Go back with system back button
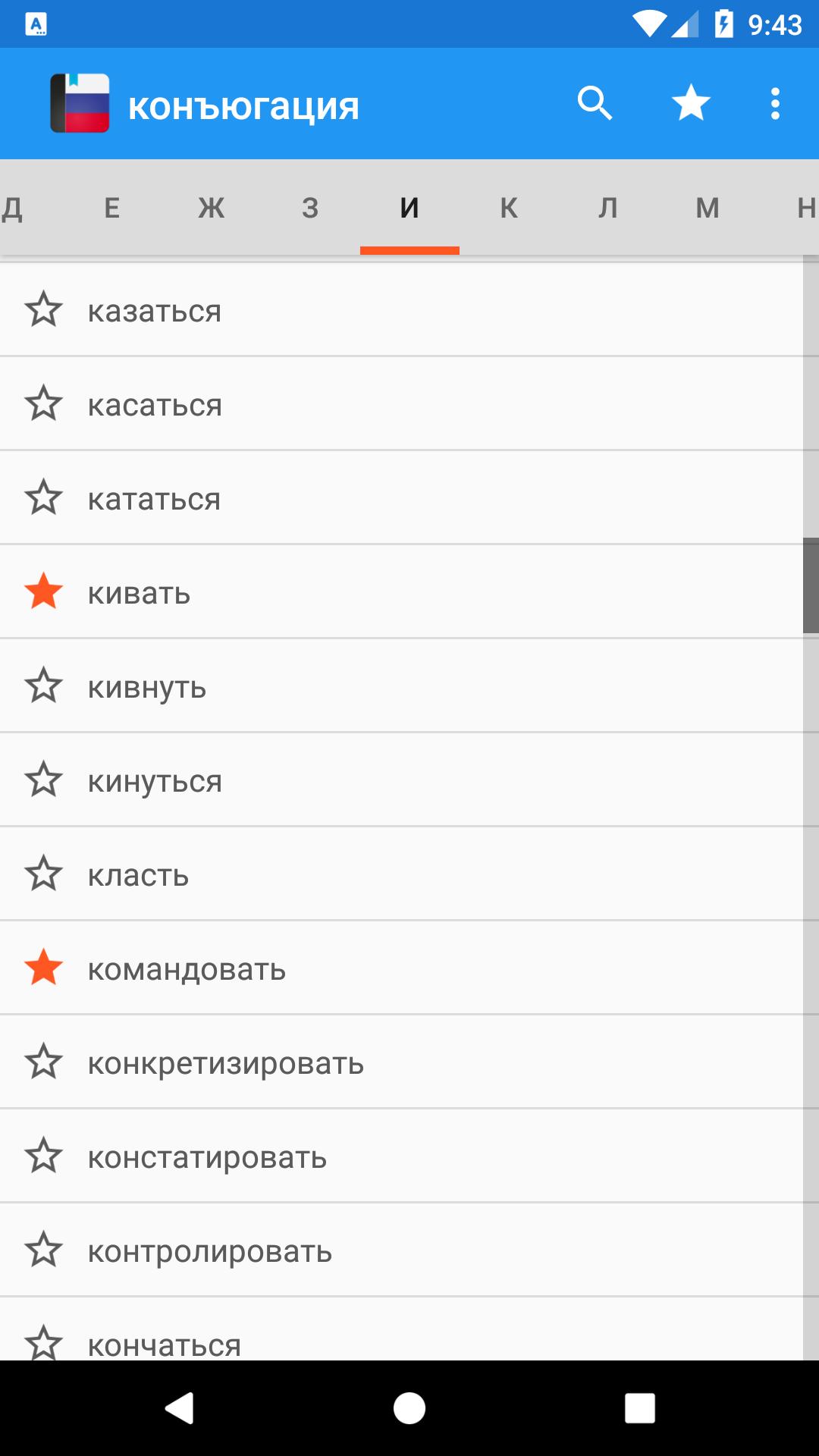The width and height of the screenshot is (819, 1456). click(x=180, y=1408)
